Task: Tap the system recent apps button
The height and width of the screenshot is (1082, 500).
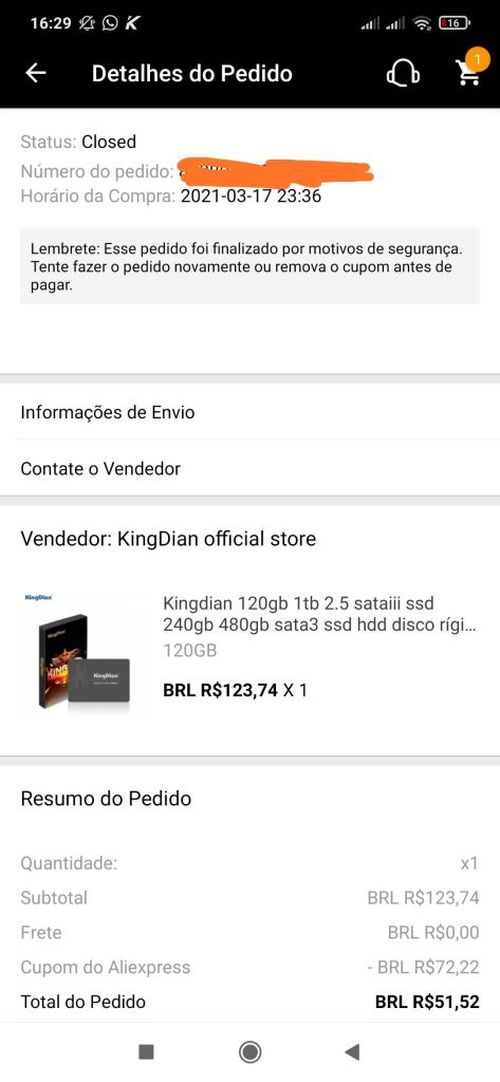Action: (146, 1052)
